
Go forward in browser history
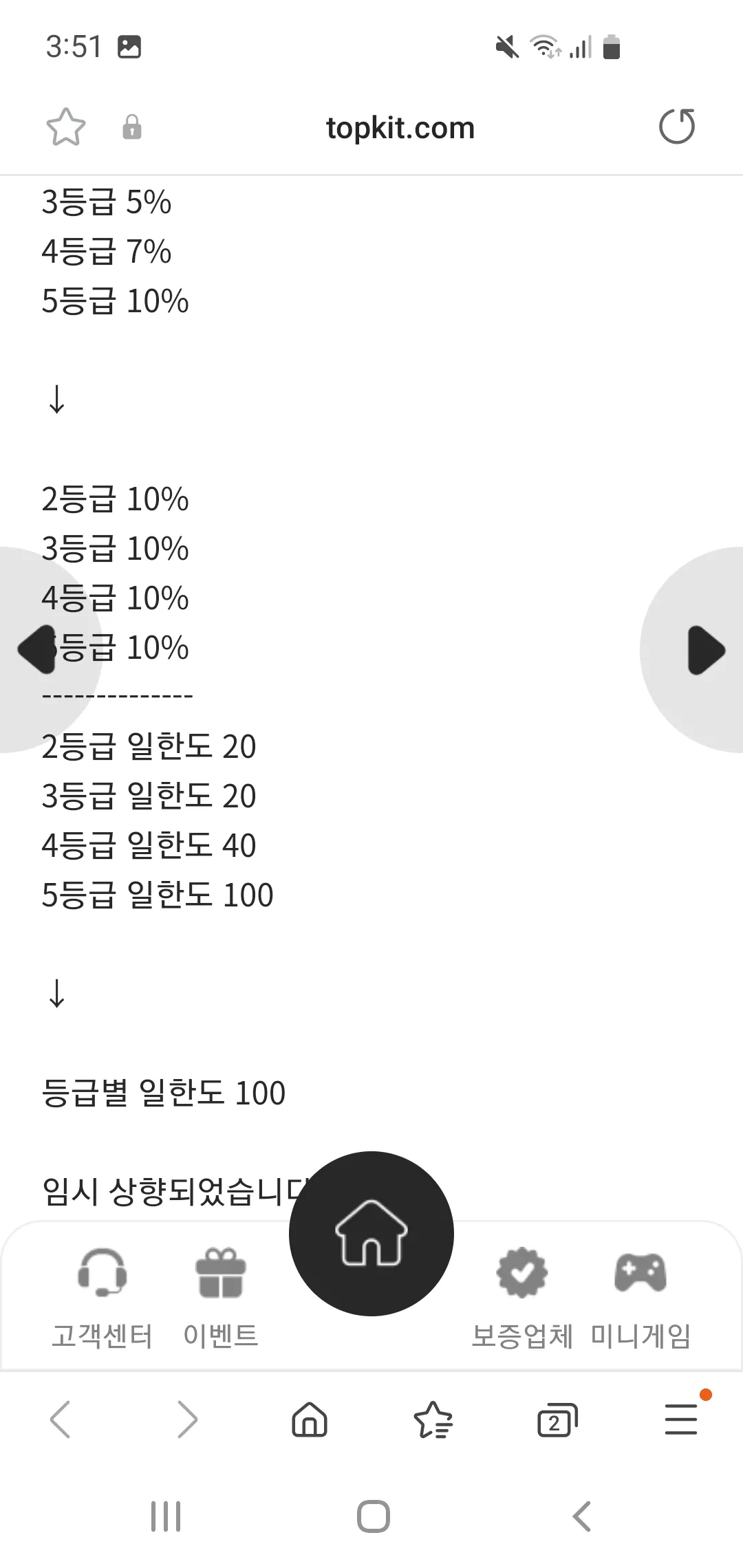187,1419
